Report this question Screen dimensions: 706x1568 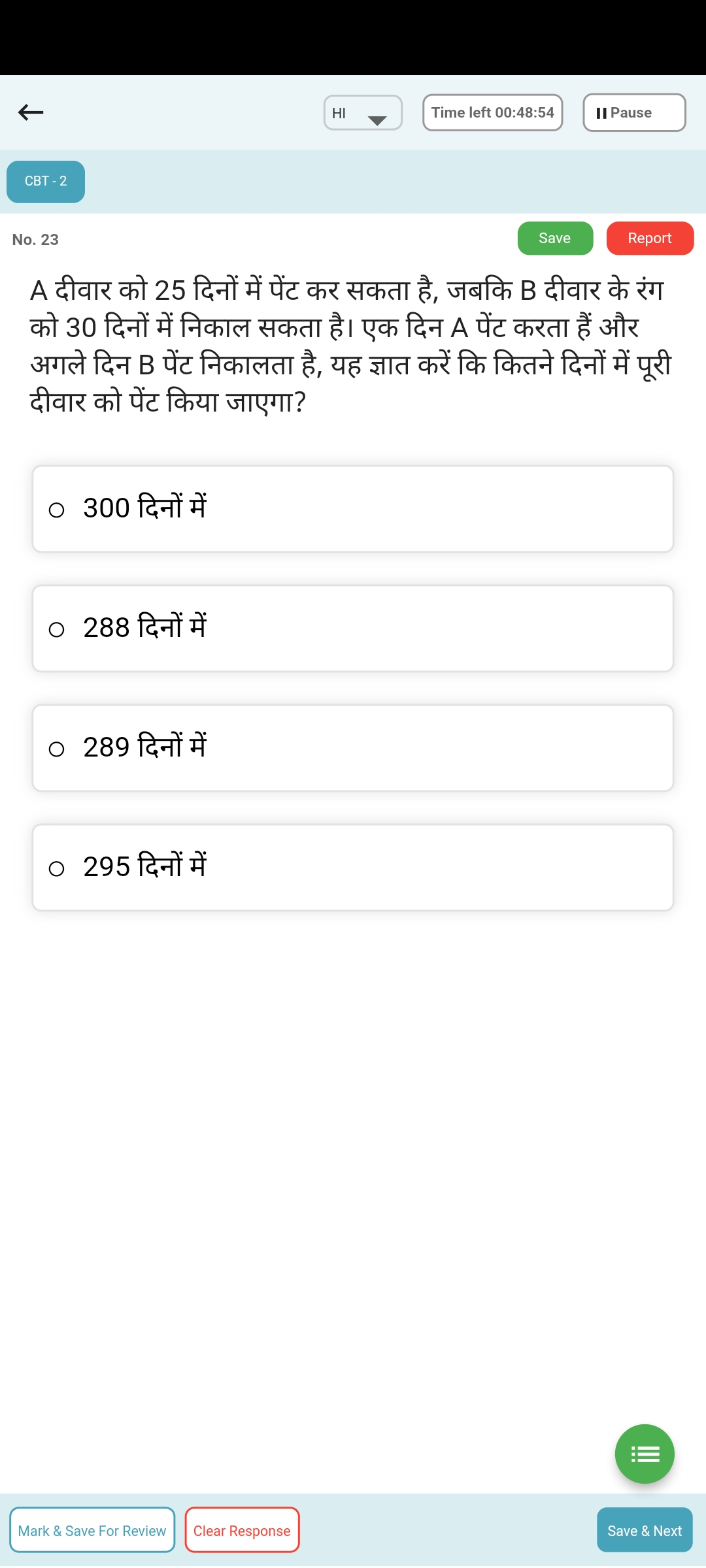(x=650, y=238)
